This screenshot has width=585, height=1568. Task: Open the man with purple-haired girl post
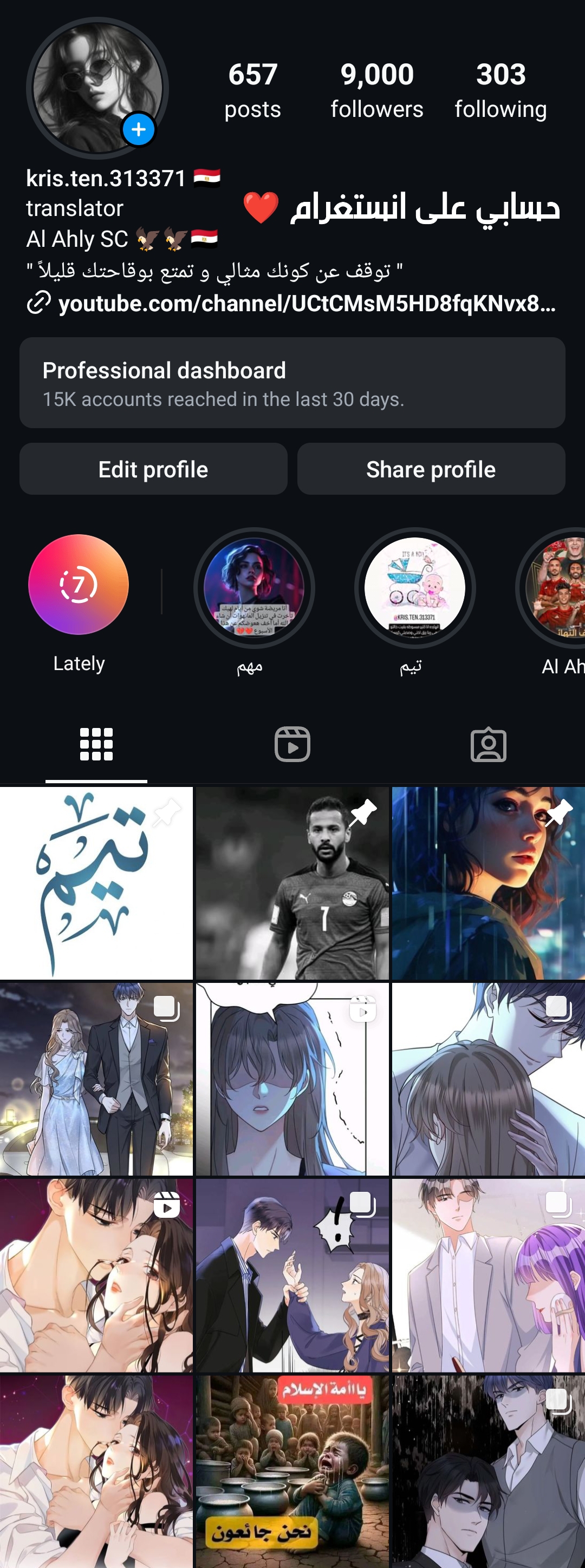click(488, 1275)
